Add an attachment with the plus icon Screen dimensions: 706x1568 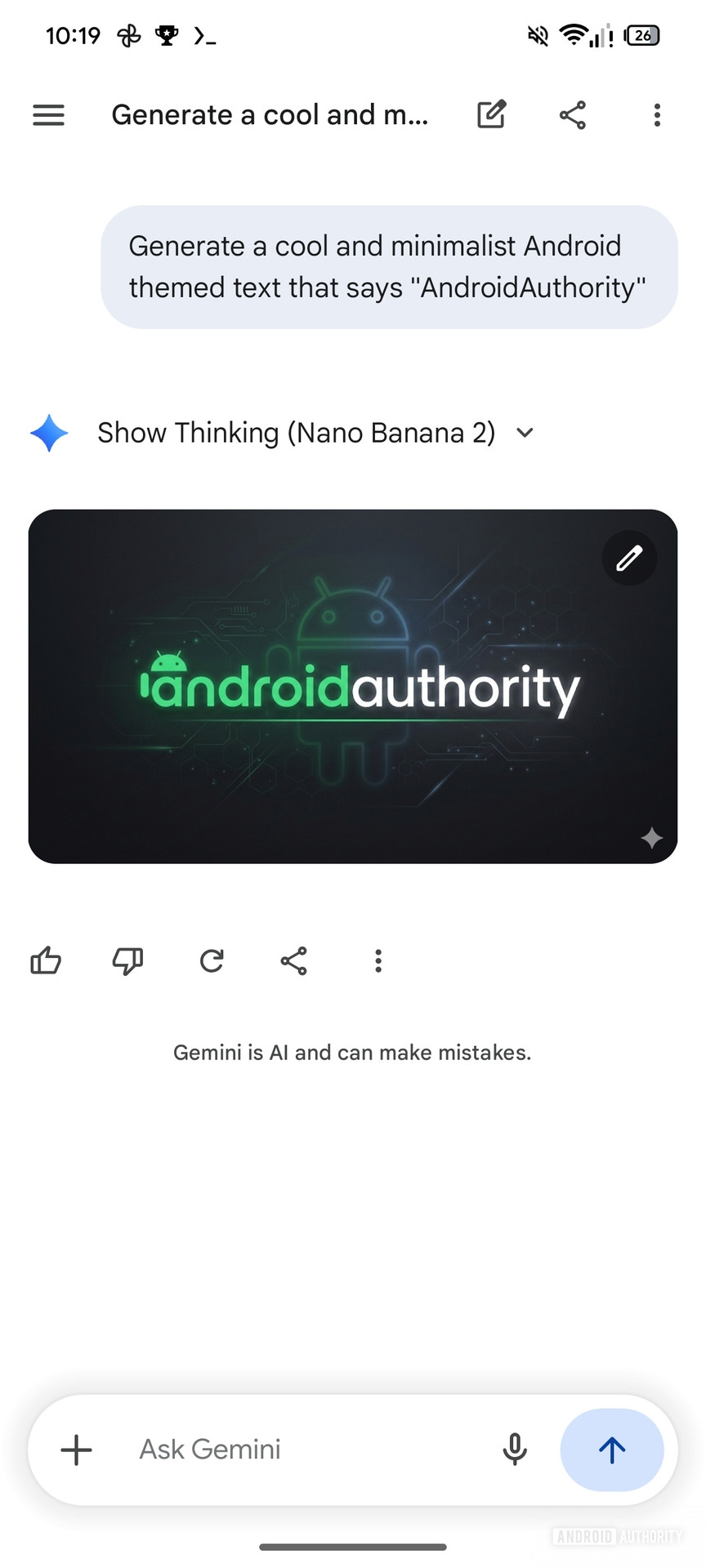(x=75, y=1450)
